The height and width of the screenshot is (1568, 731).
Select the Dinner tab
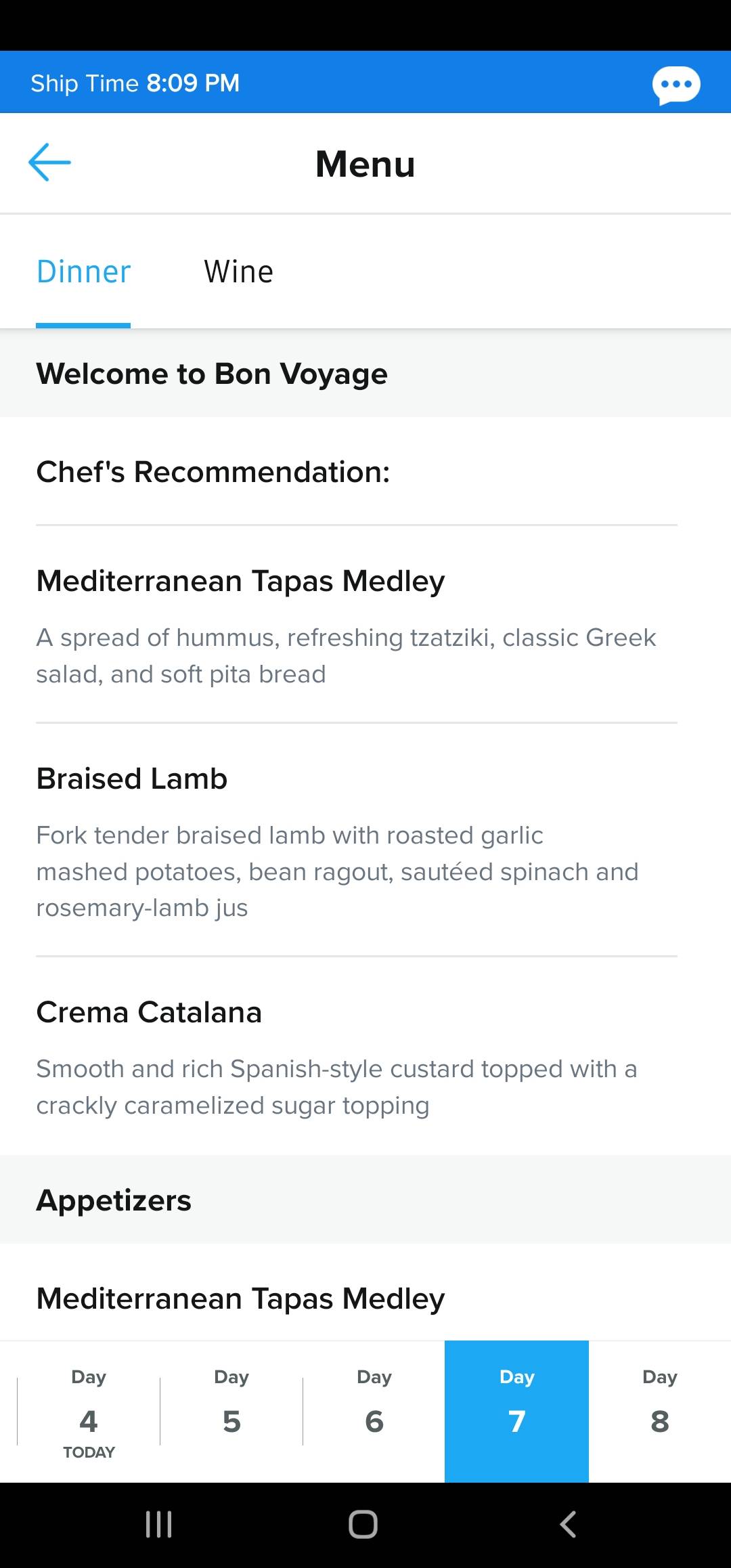coord(83,271)
